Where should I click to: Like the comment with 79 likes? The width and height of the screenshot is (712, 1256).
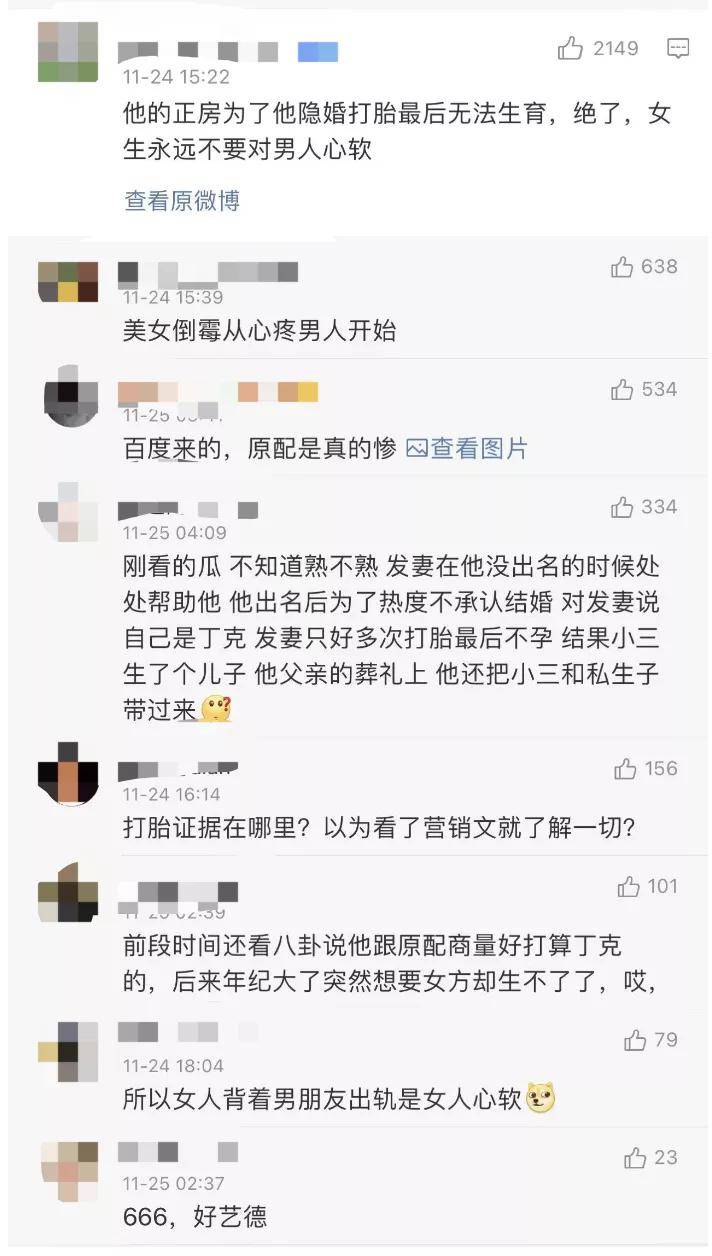[x=635, y=1041]
